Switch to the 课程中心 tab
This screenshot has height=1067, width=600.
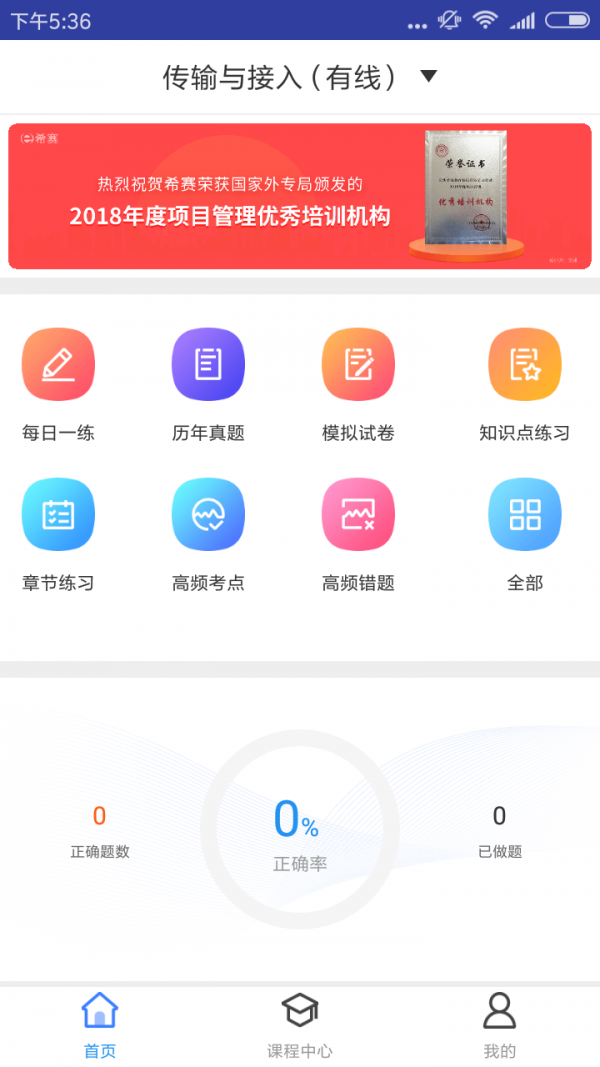(x=300, y=1025)
